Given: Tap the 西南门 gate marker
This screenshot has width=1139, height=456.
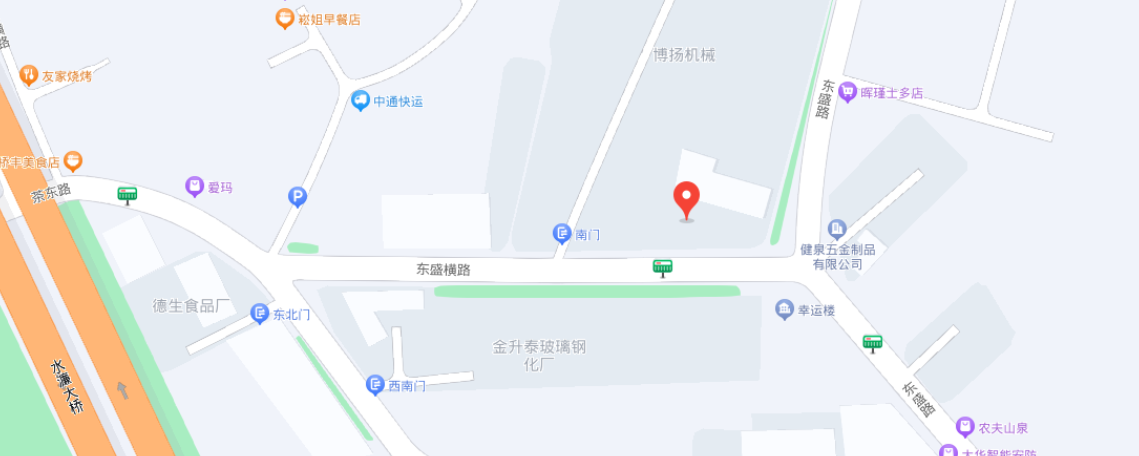Looking at the screenshot, I should coord(375,385).
